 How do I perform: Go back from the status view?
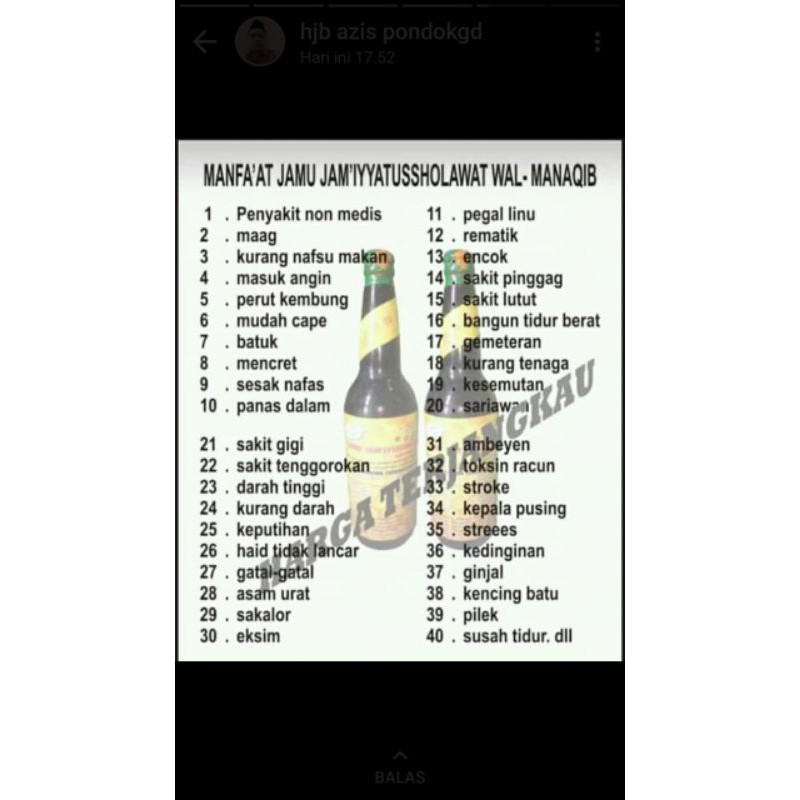(x=205, y=42)
